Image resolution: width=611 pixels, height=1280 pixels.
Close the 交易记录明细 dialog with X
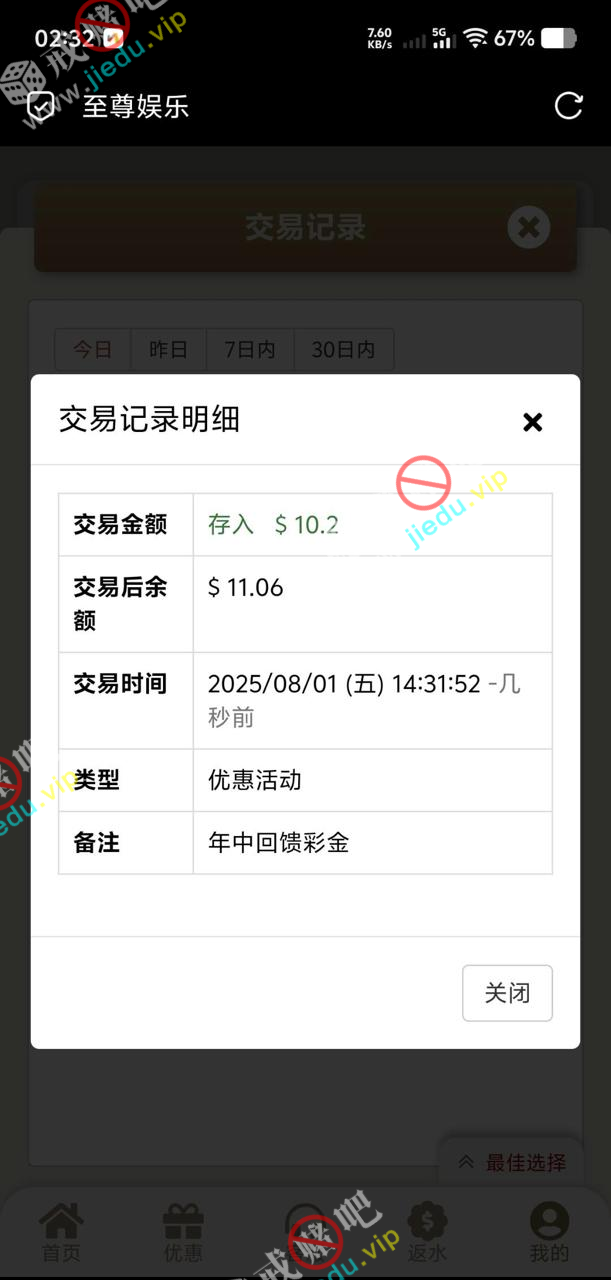tap(532, 422)
